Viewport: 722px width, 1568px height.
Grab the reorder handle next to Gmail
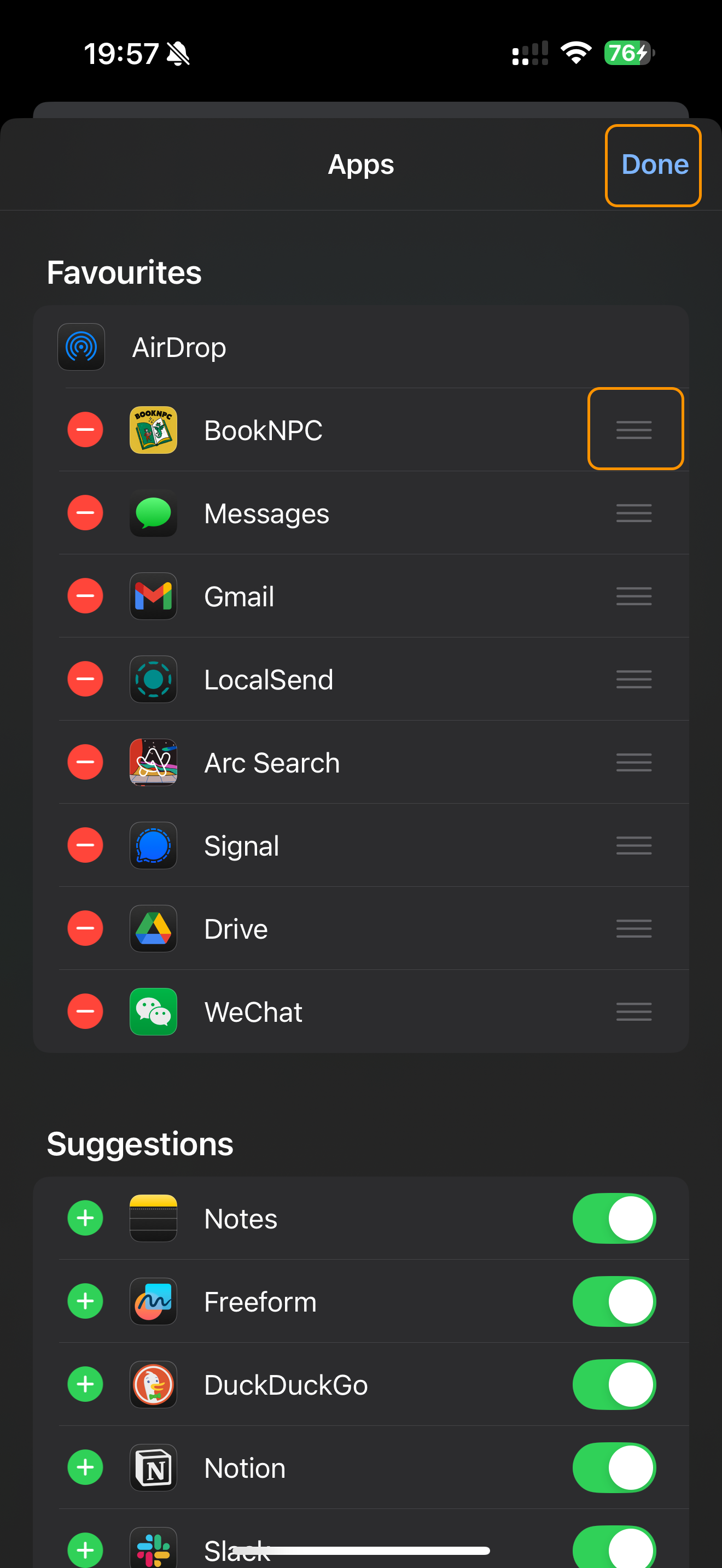click(633, 596)
